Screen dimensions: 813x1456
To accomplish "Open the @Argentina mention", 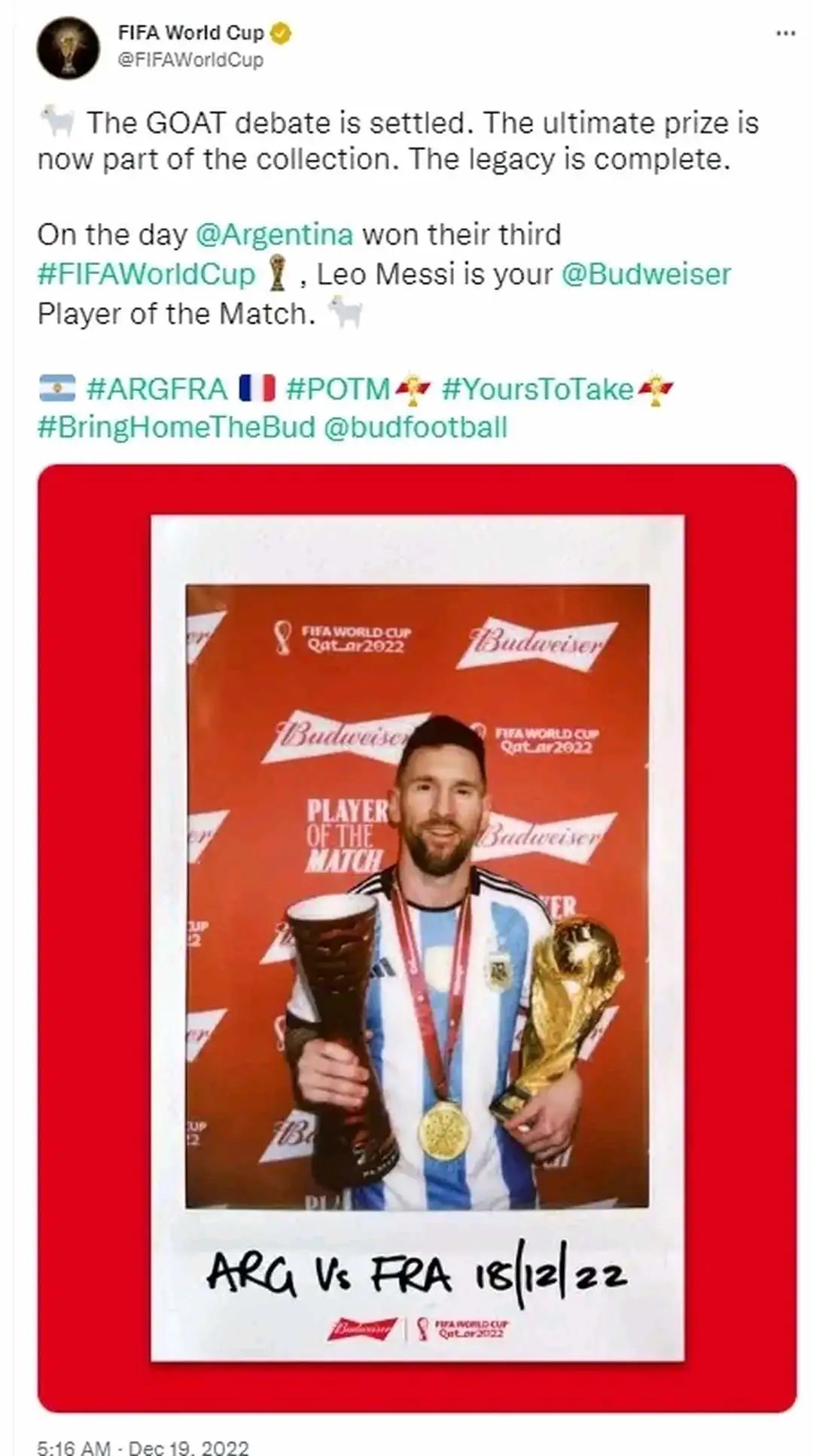I will (x=274, y=235).
